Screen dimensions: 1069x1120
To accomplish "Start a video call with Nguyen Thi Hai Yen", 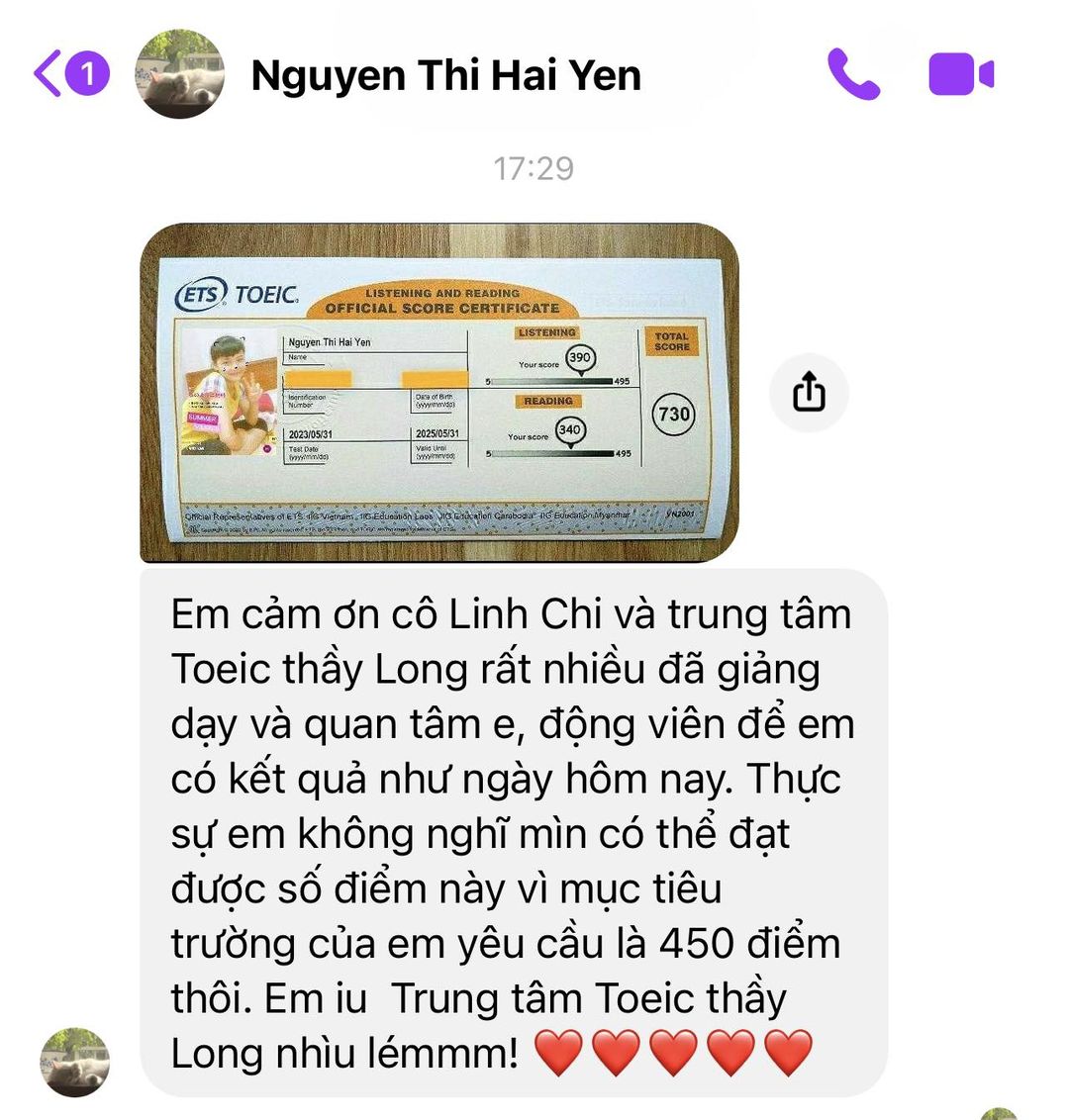I will click(x=960, y=75).
